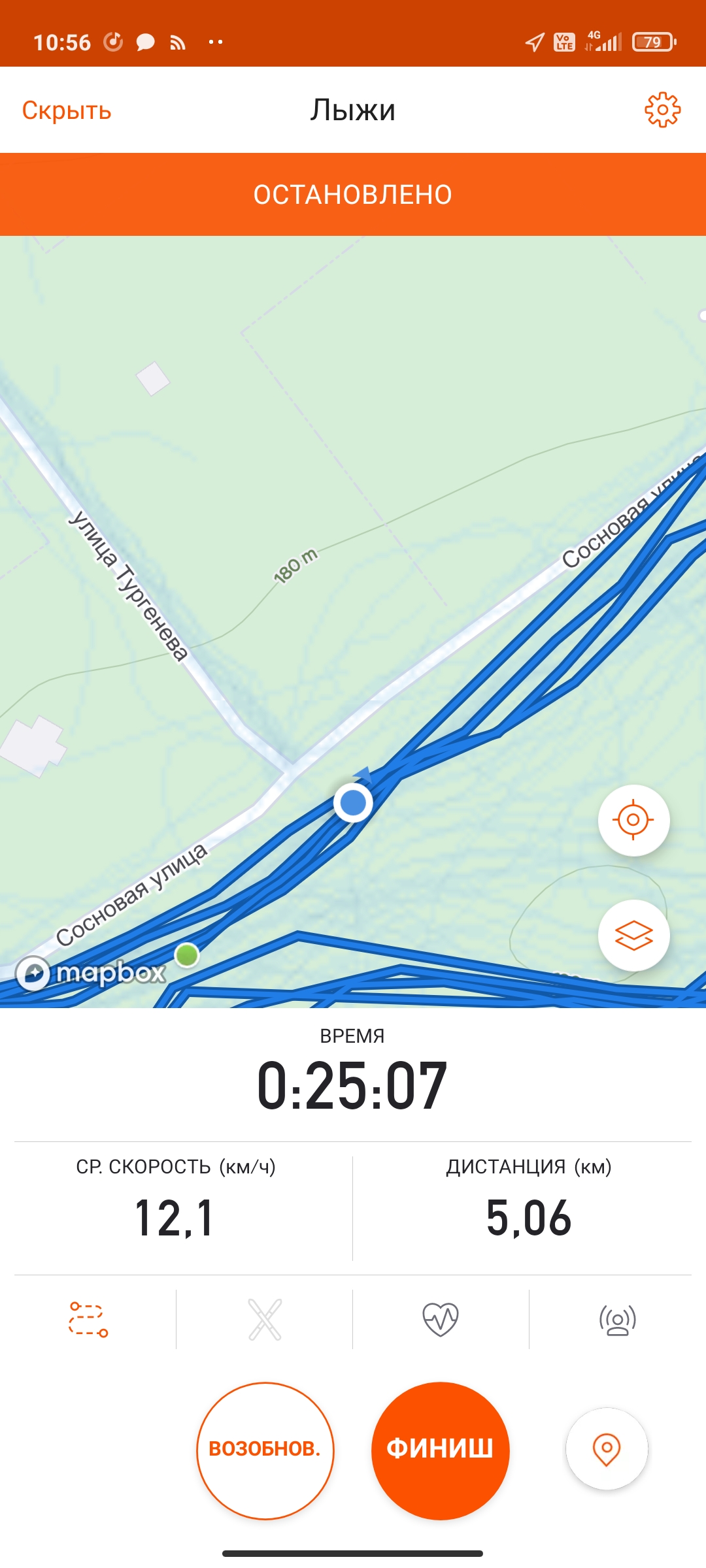Open the Beacon live tracking icon
Viewport: 706px width, 1568px height.
617,1319
